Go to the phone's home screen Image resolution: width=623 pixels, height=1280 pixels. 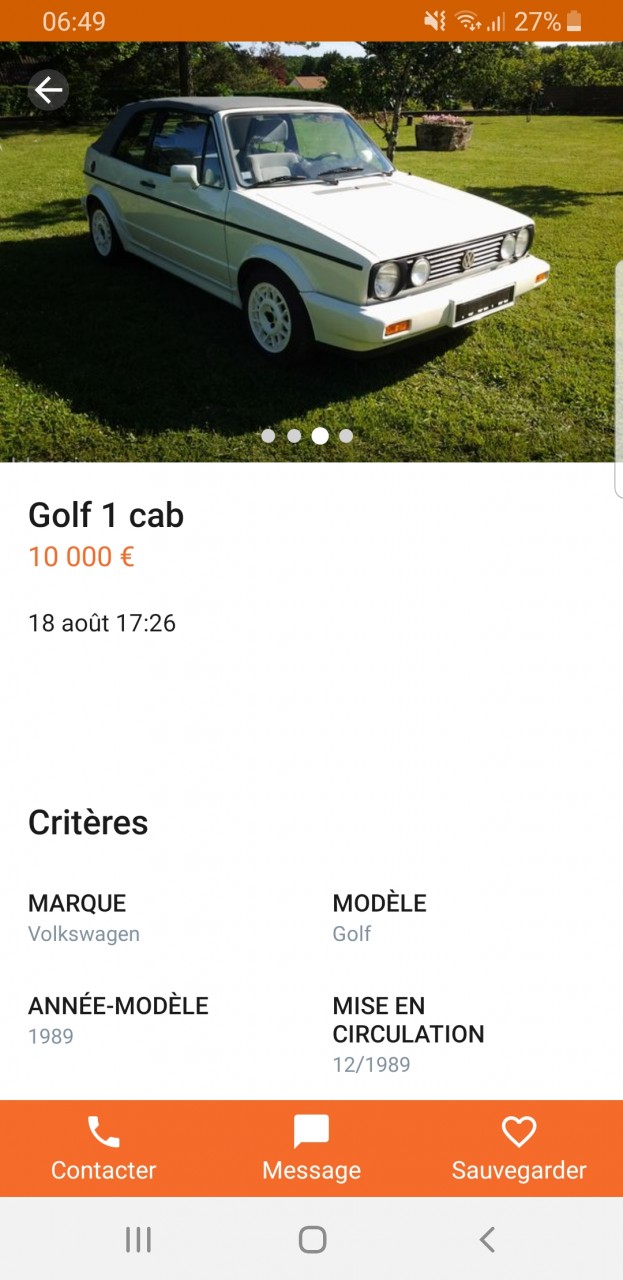click(x=312, y=1240)
